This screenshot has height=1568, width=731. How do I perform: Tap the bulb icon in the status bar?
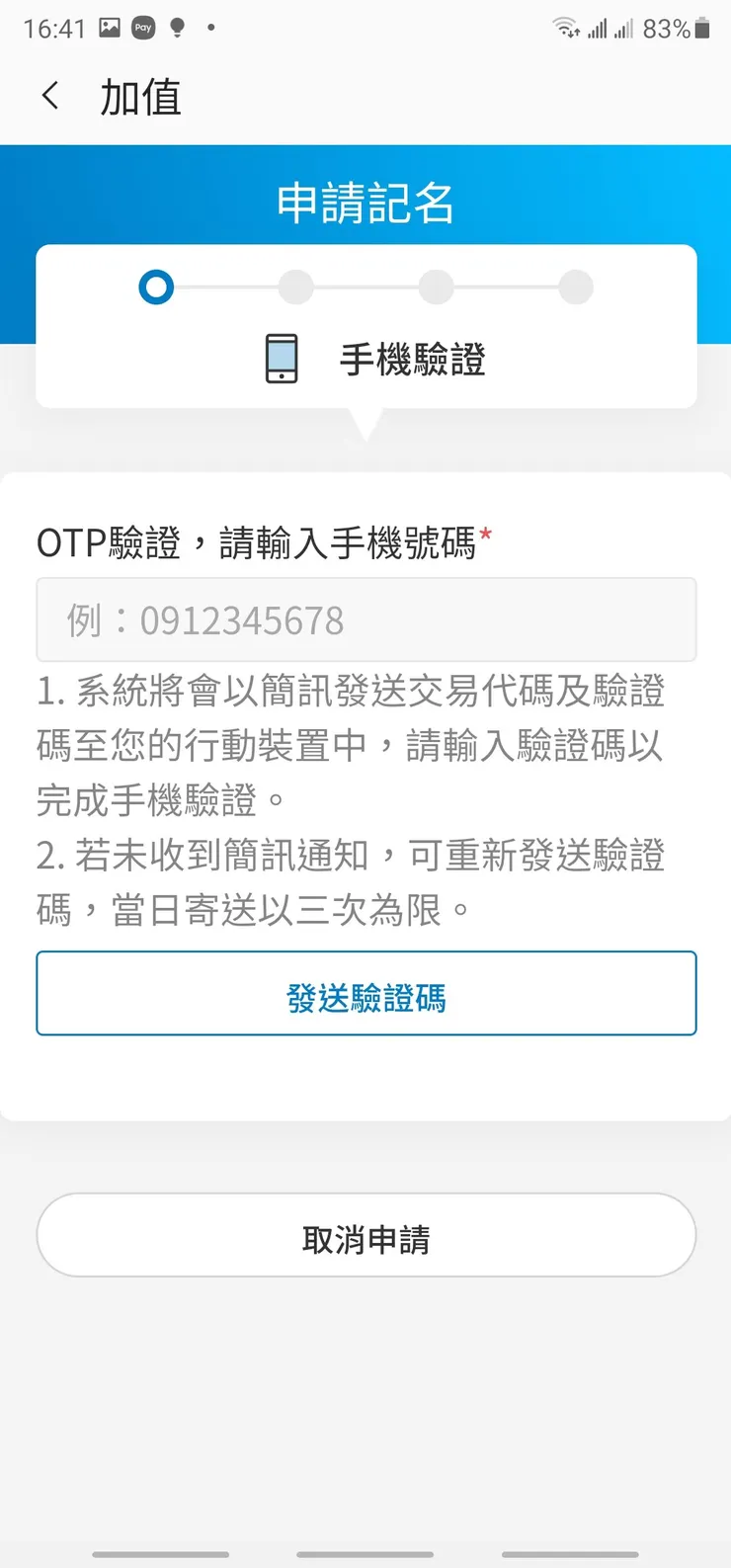click(x=175, y=29)
